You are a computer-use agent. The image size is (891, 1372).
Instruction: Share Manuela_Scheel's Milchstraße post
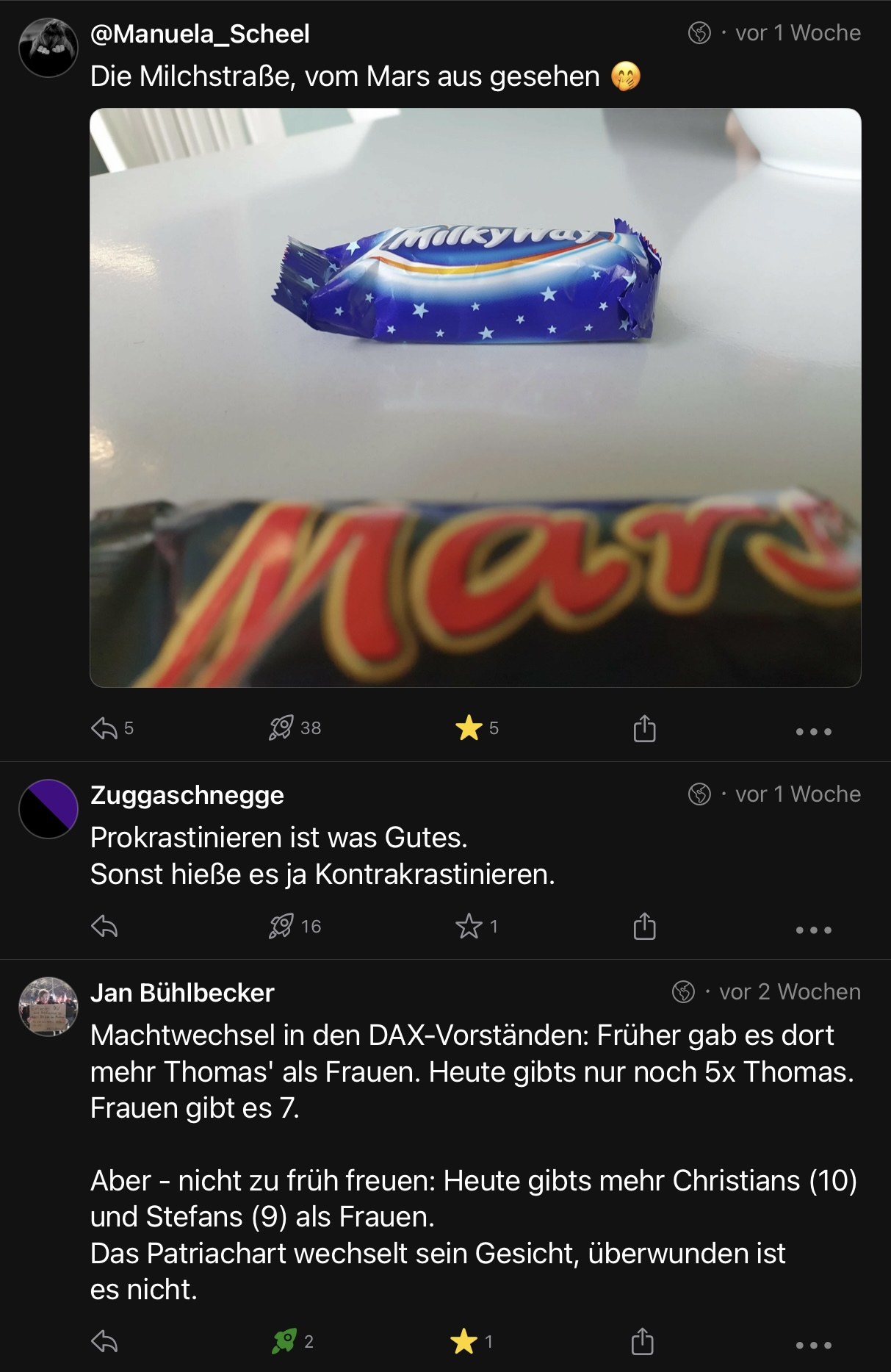coord(644,728)
